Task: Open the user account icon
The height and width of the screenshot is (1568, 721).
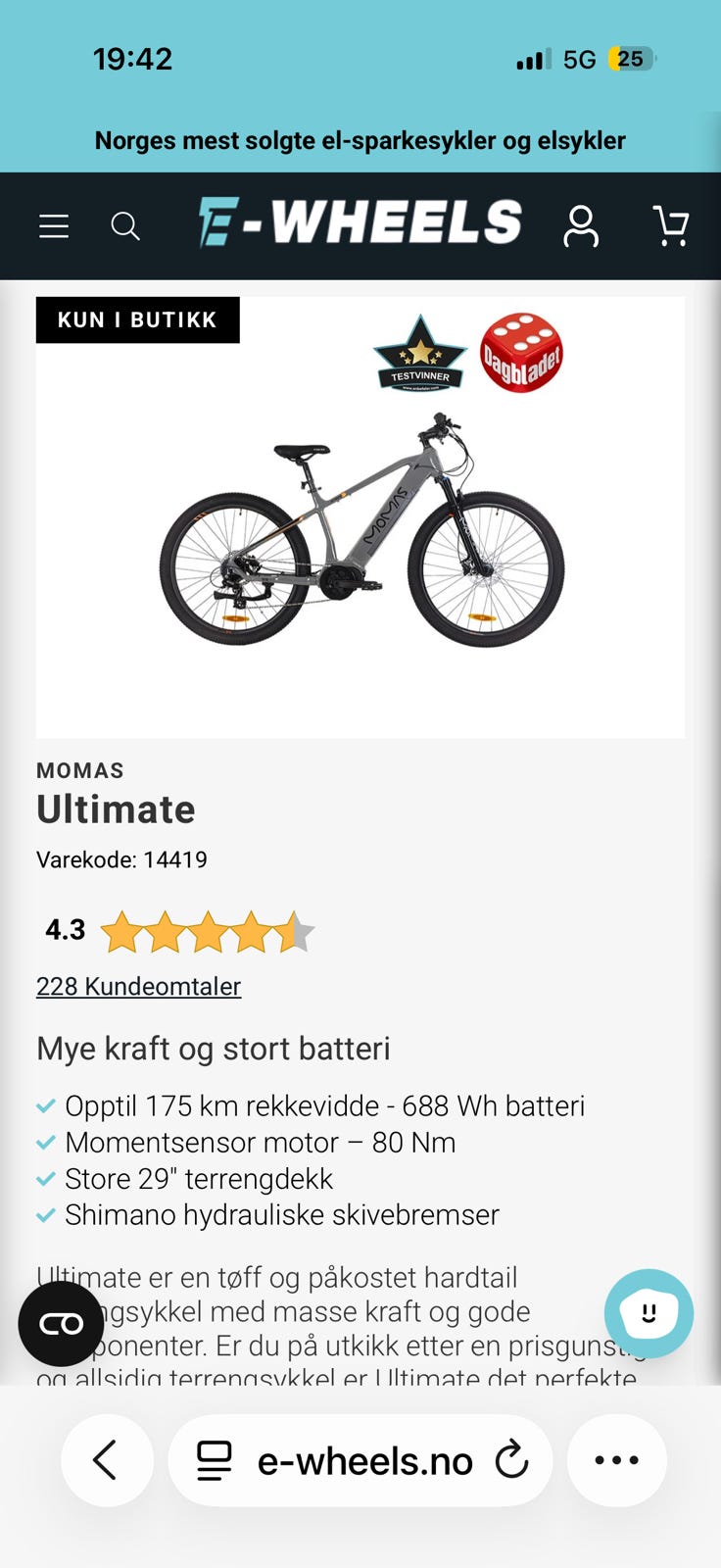Action: pos(582,225)
